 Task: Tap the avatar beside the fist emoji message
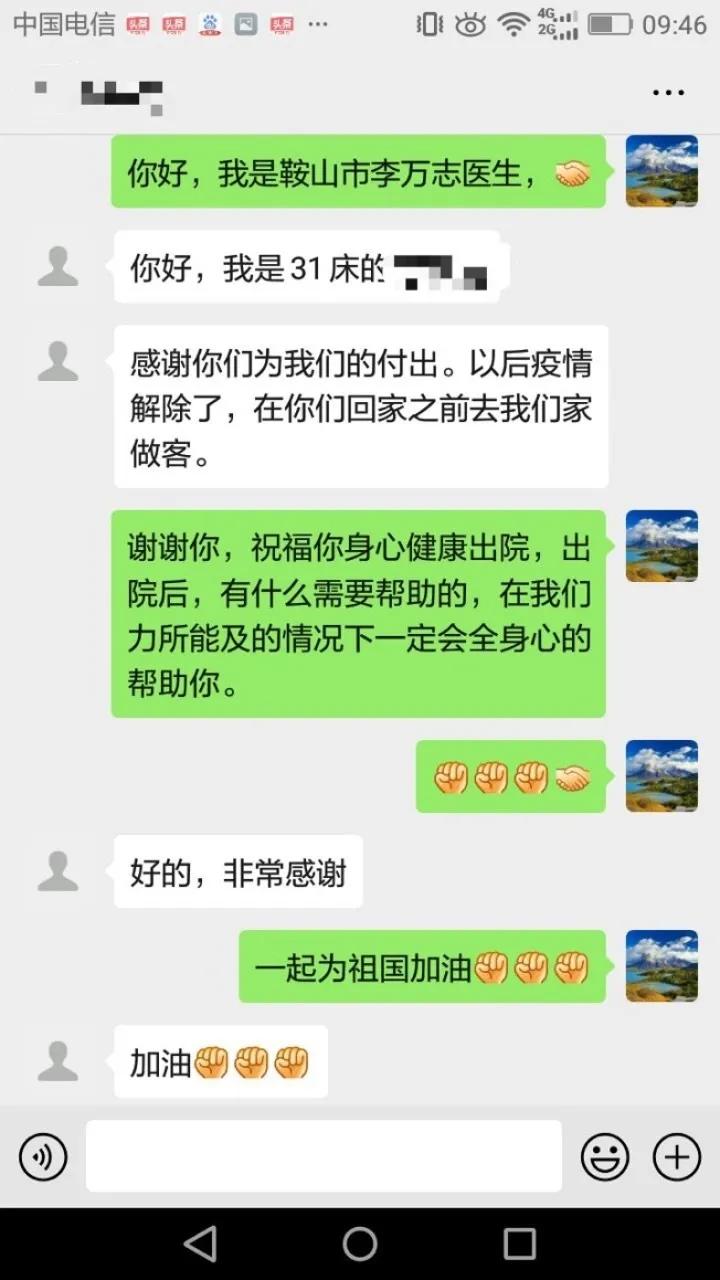(x=661, y=778)
